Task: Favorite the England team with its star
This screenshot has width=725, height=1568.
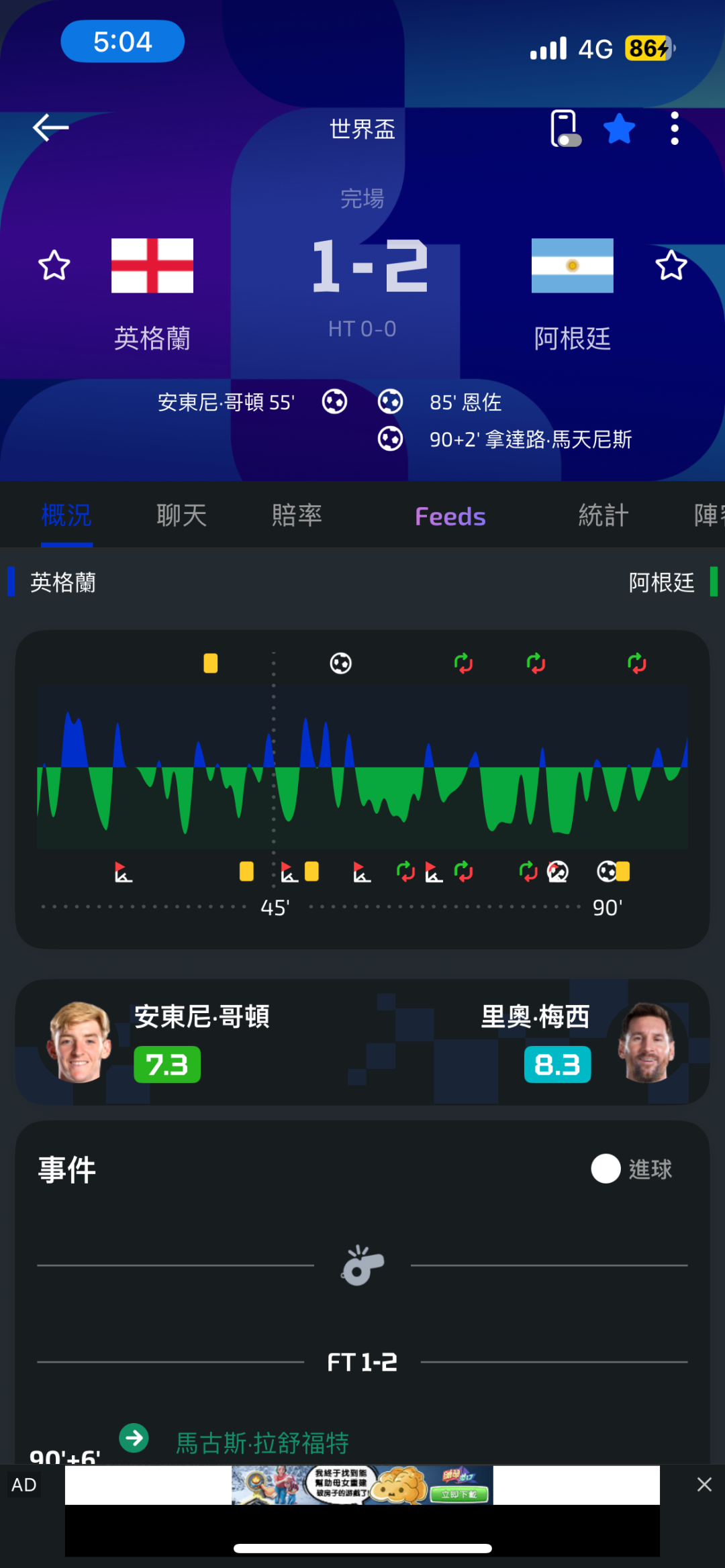Action: pos(54,266)
